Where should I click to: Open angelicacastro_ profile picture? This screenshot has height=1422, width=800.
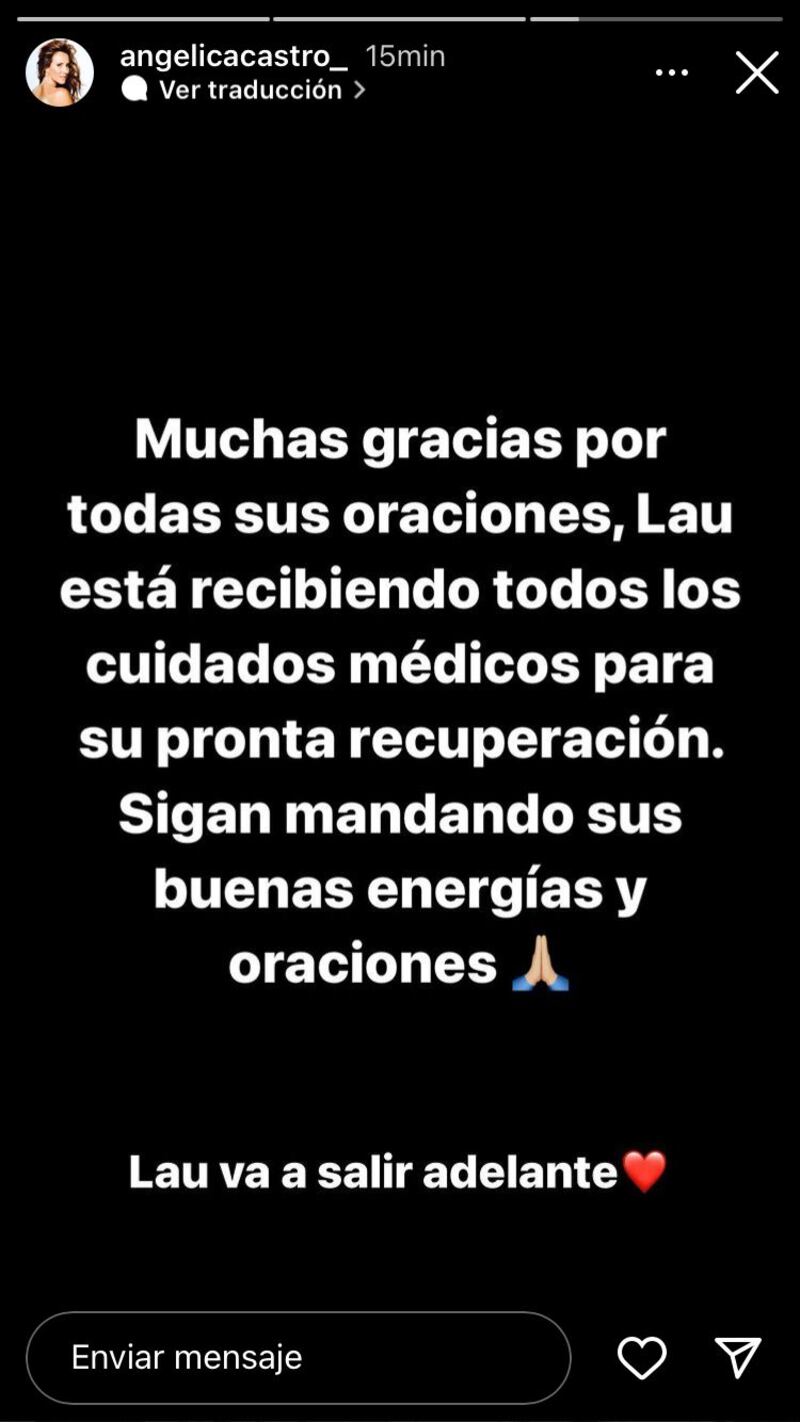coord(60,73)
